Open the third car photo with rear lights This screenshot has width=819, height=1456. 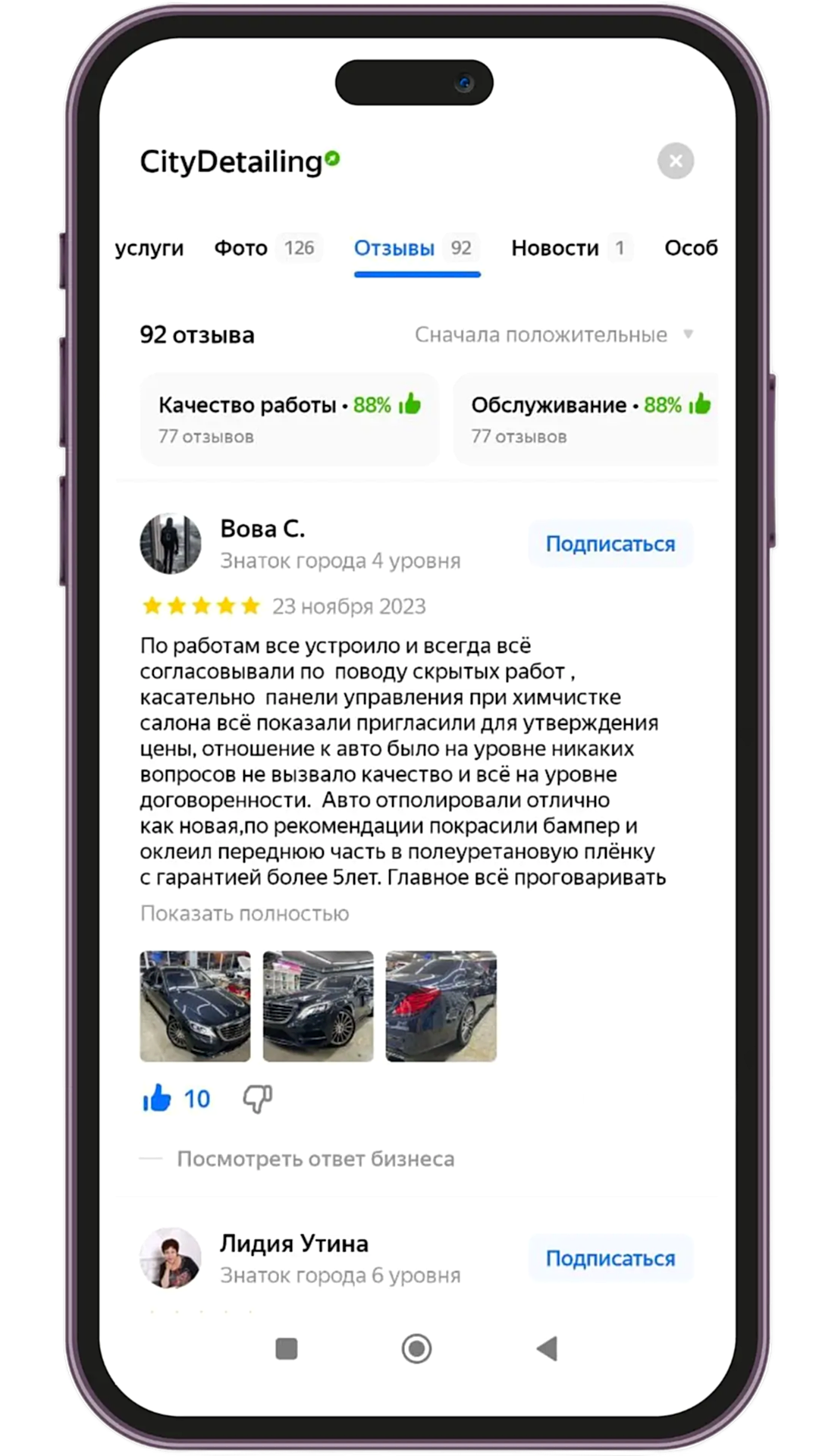click(441, 1006)
